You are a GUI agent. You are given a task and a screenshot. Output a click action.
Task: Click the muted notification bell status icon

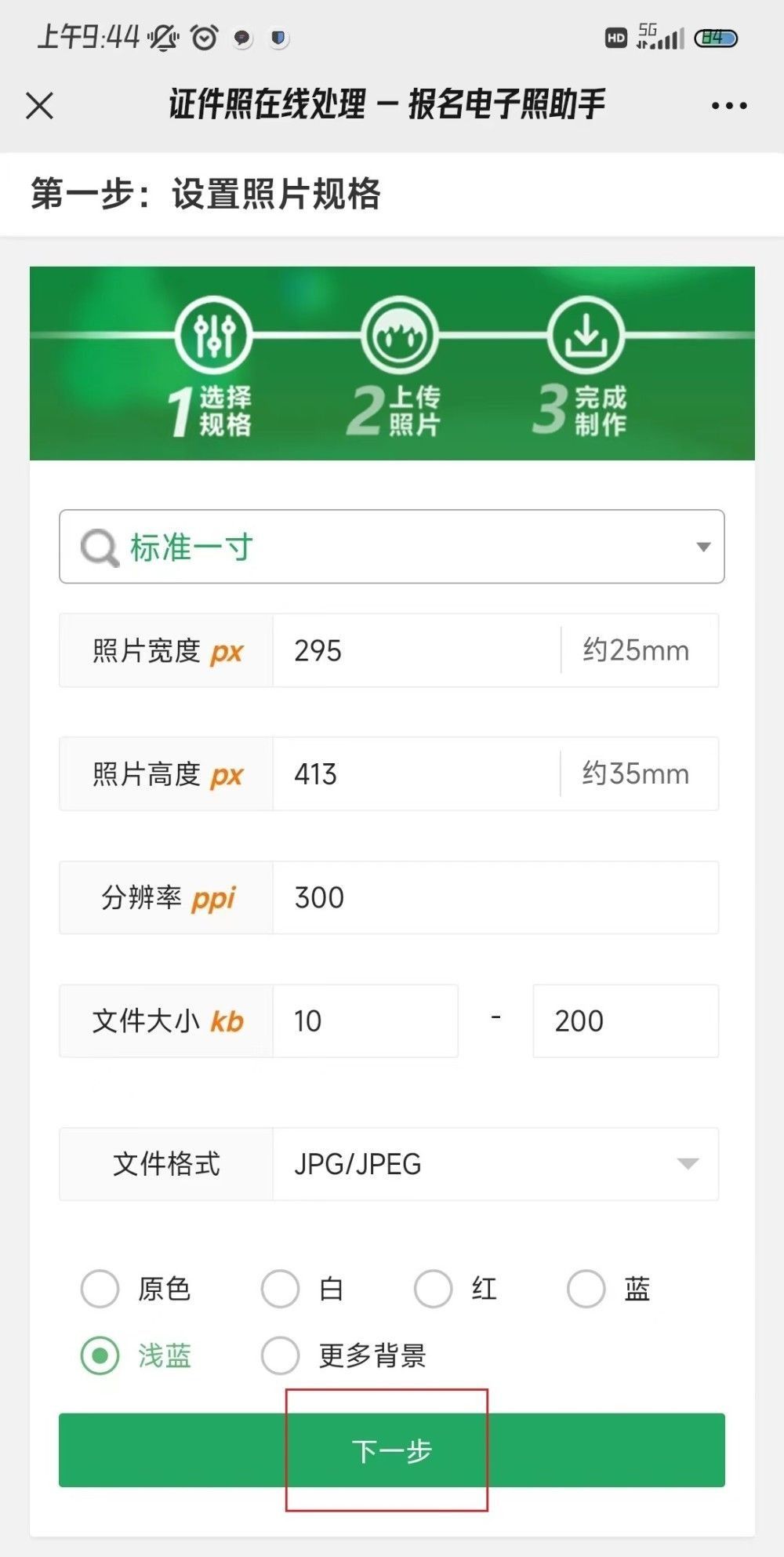(162, 38)
